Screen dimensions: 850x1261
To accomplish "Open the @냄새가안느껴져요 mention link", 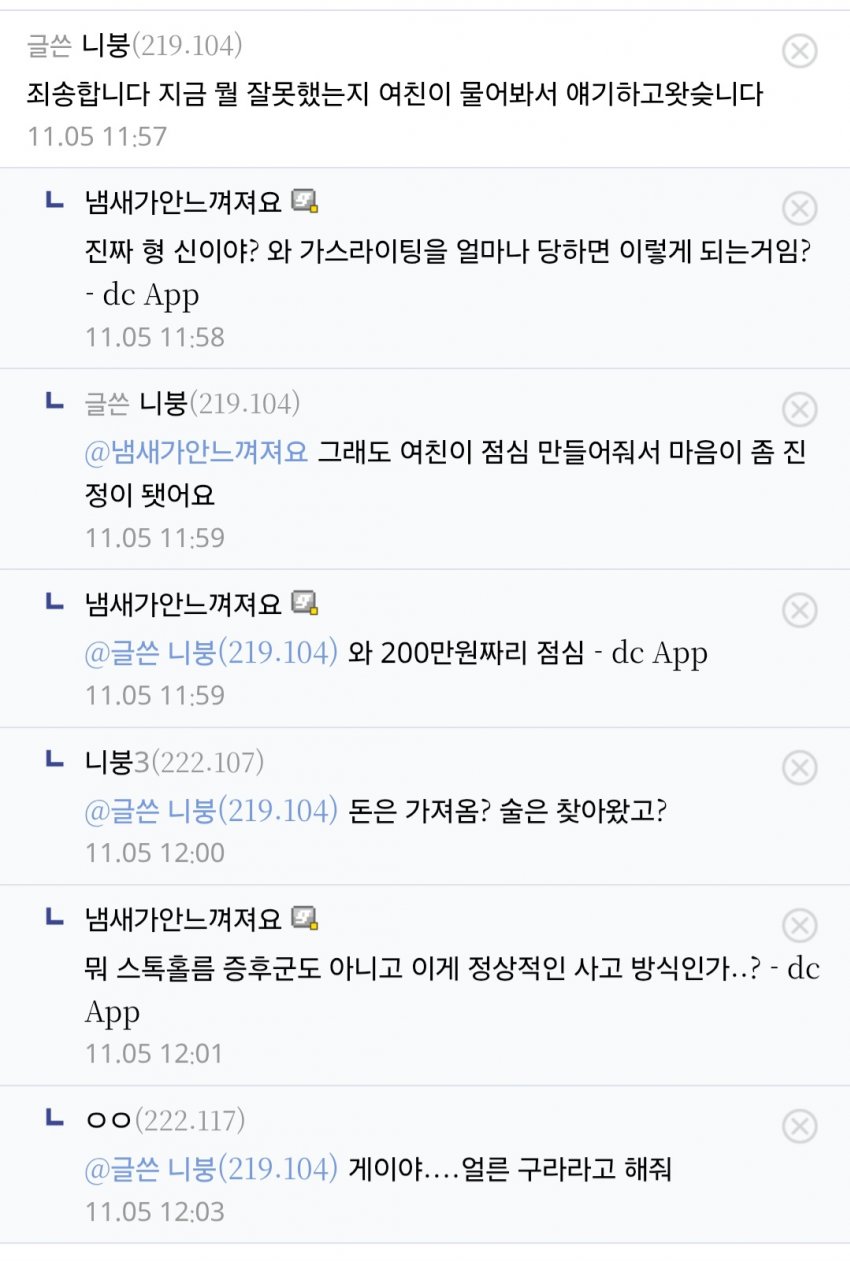I will (197, 452).
